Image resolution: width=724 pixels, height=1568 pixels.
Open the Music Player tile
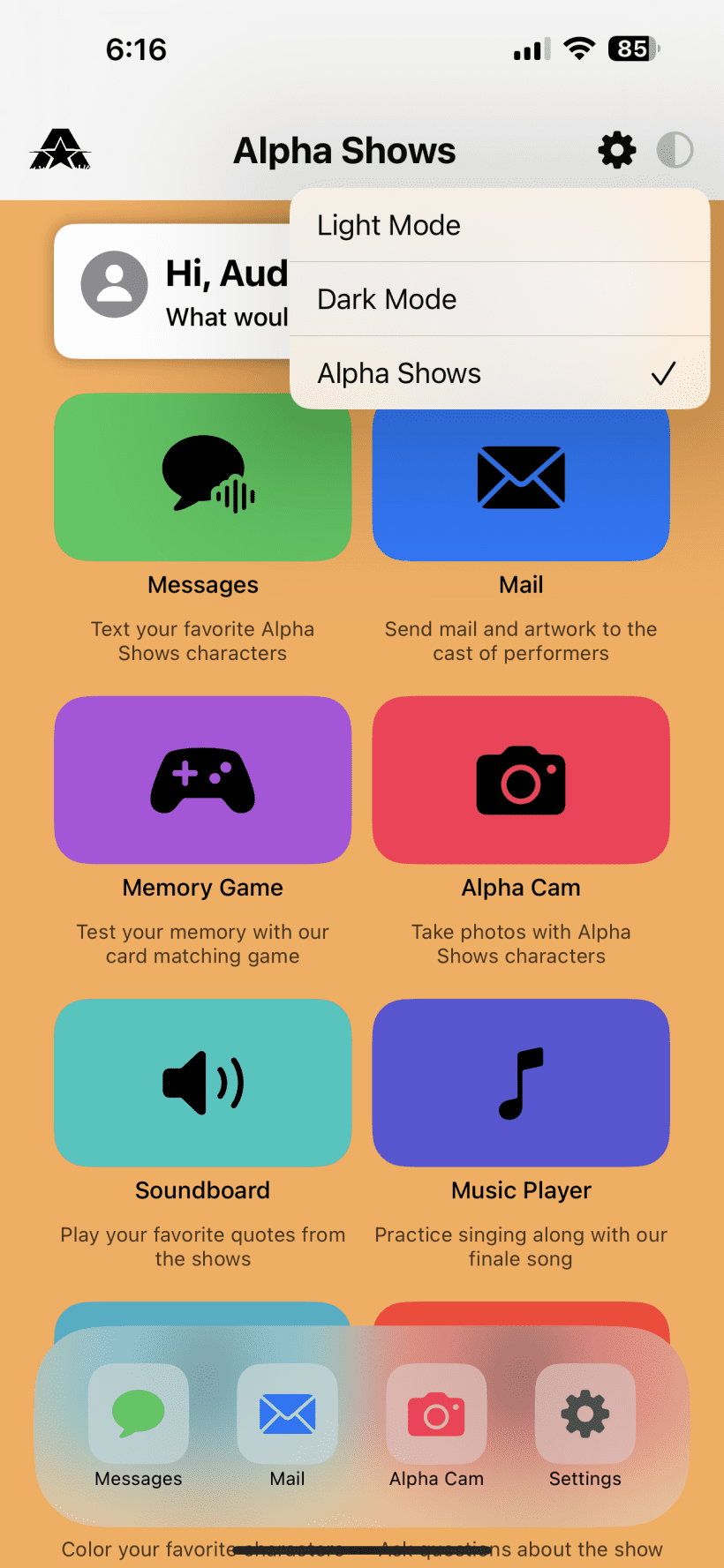[x=521, y=1083]
